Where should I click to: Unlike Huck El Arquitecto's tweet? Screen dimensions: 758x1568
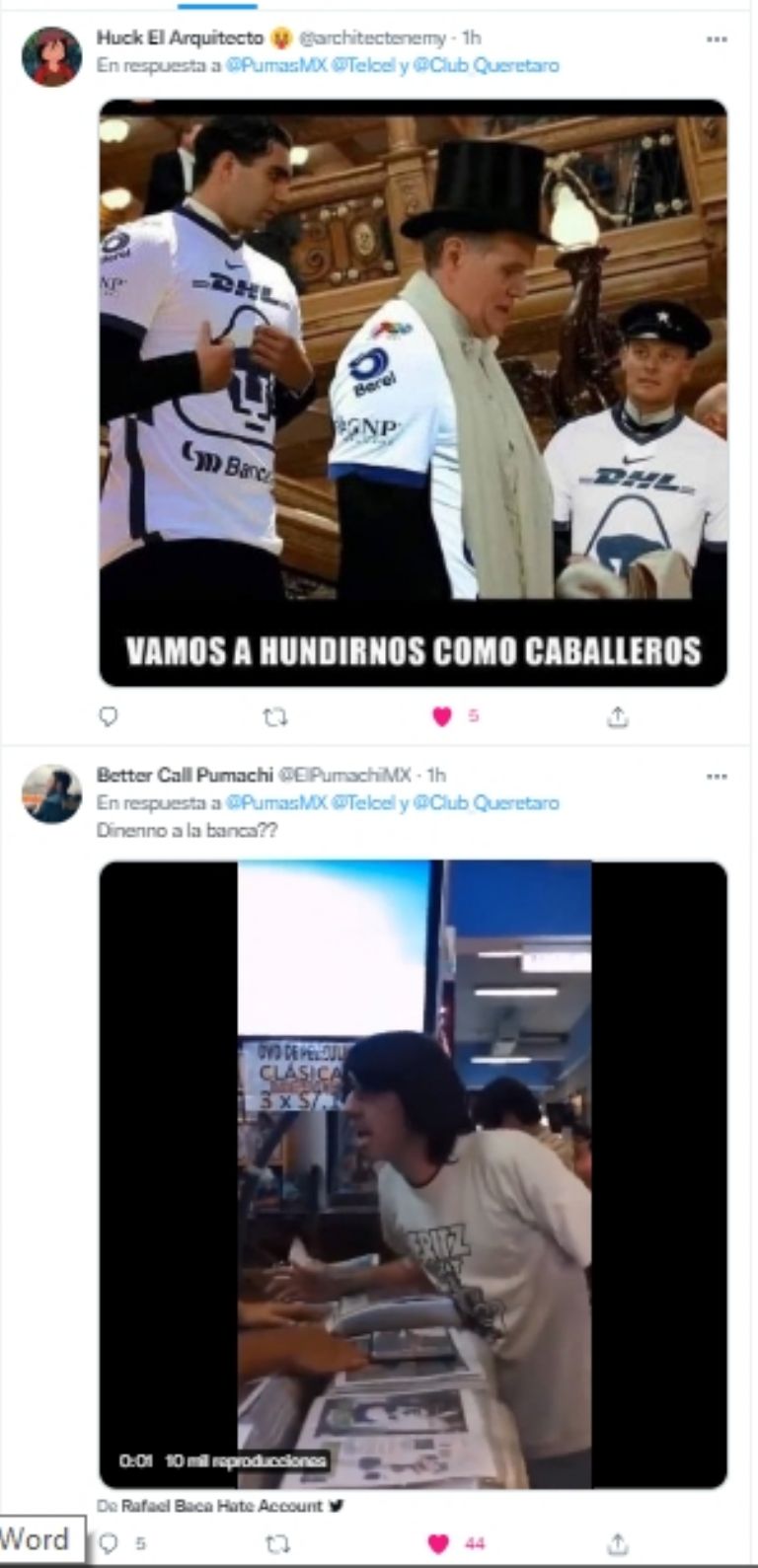point(442,717)
